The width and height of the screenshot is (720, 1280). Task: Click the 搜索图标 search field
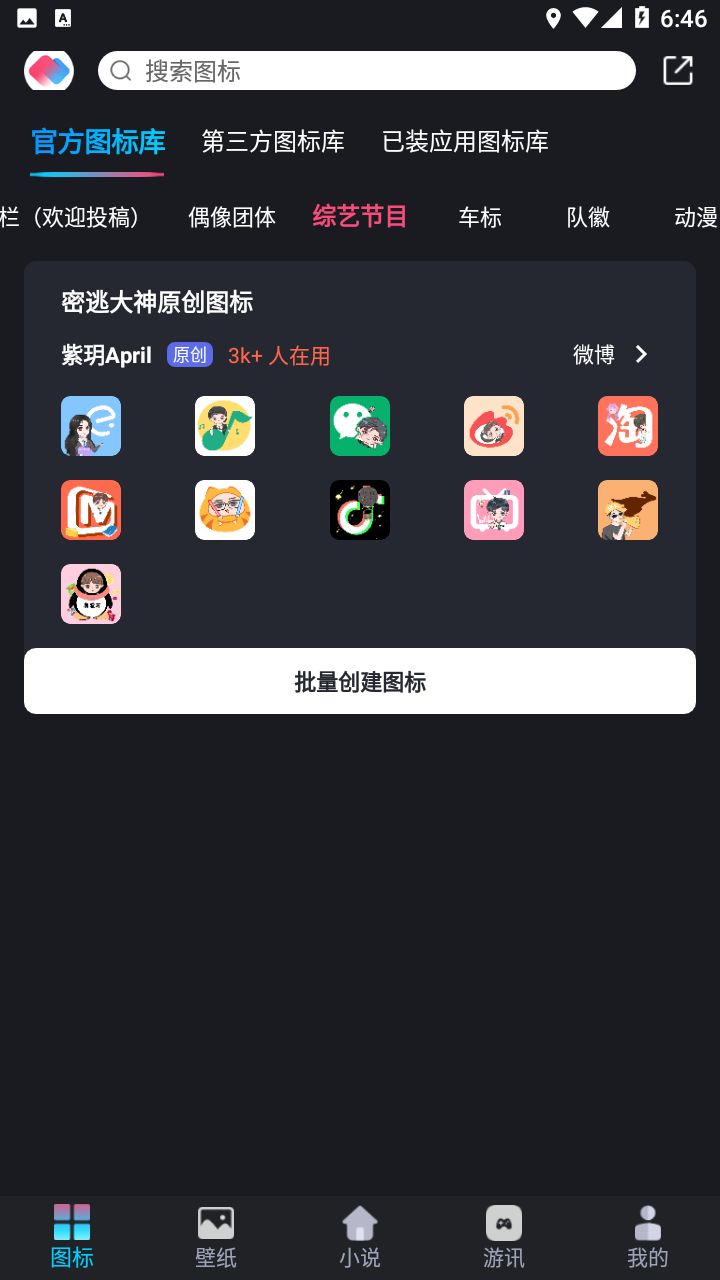coord(366,70)
